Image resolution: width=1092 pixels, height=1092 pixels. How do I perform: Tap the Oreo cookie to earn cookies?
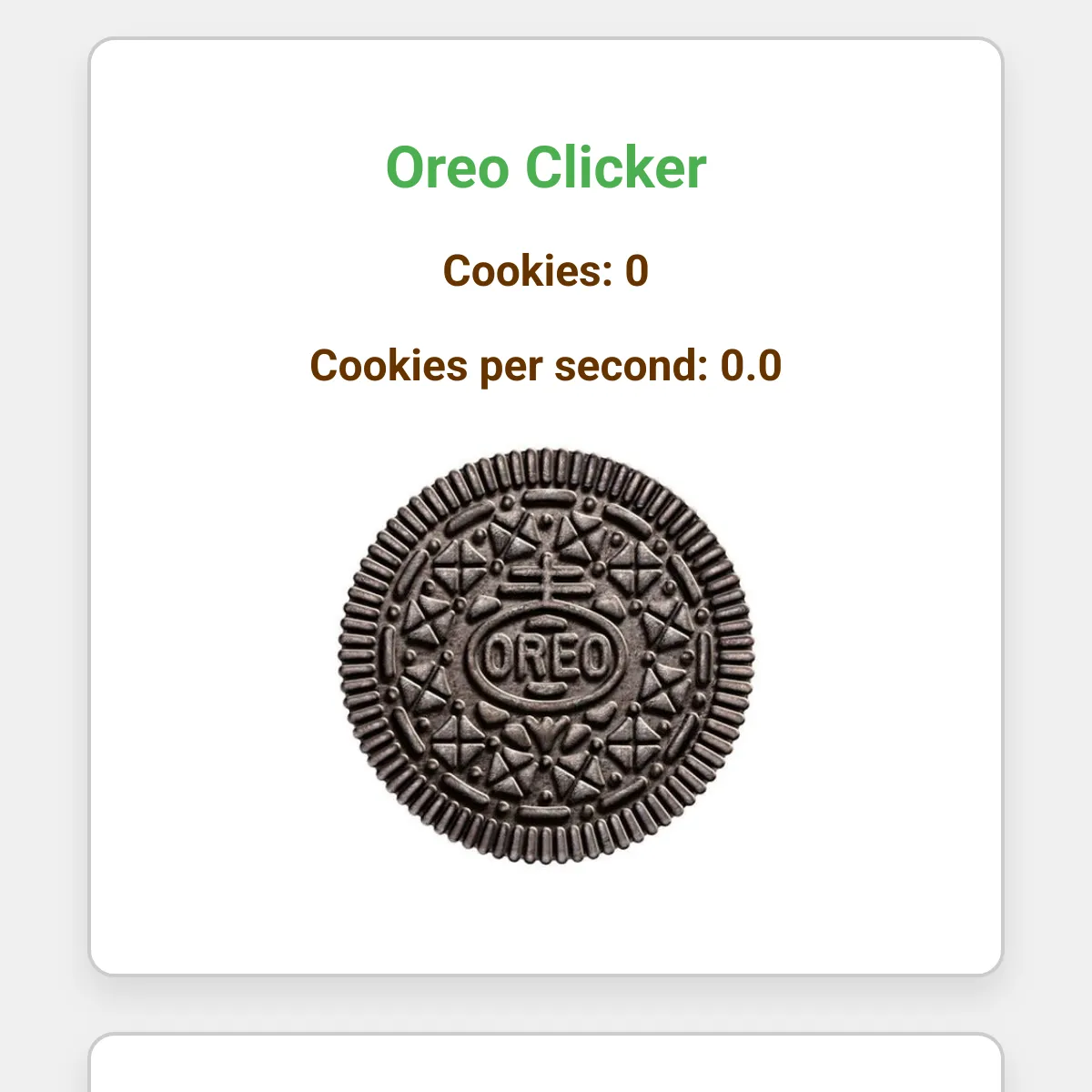(546, 655)
